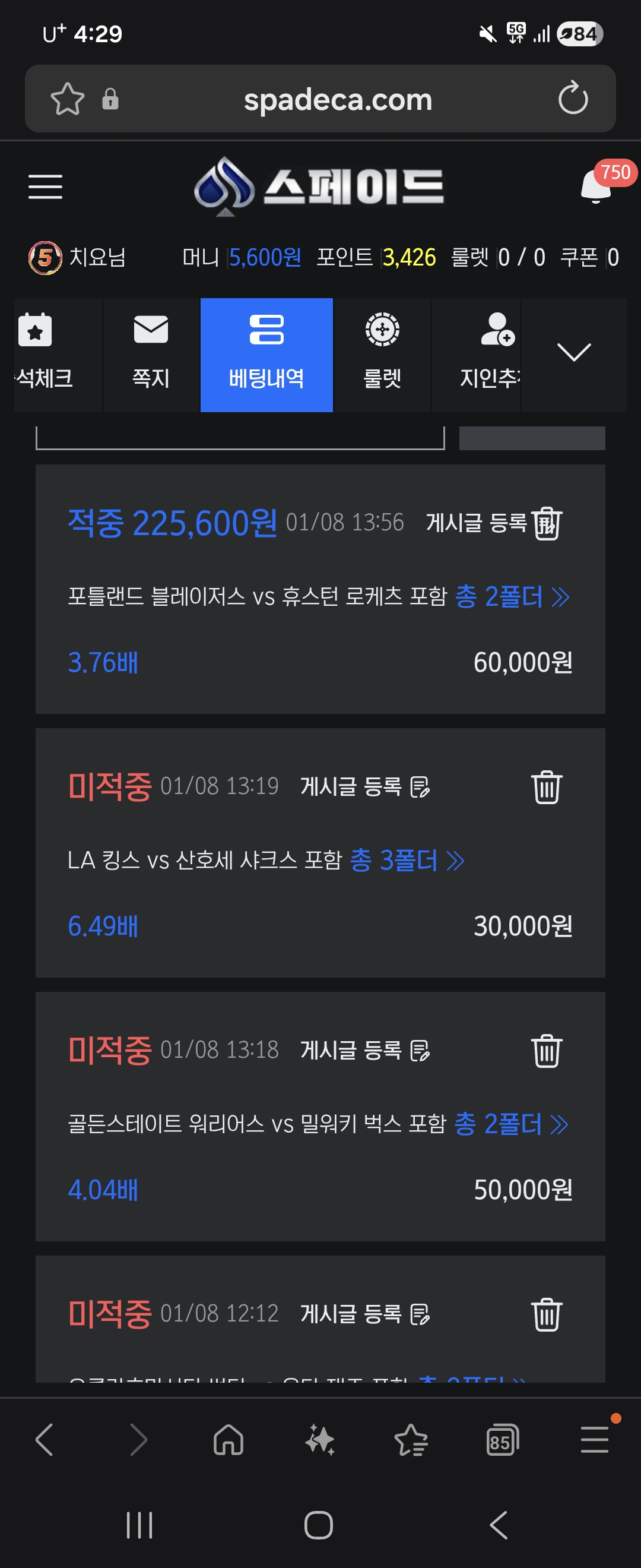Switch to the 쪽지 tab
The height and width of the screenshot is (1568, 641).
151,354
